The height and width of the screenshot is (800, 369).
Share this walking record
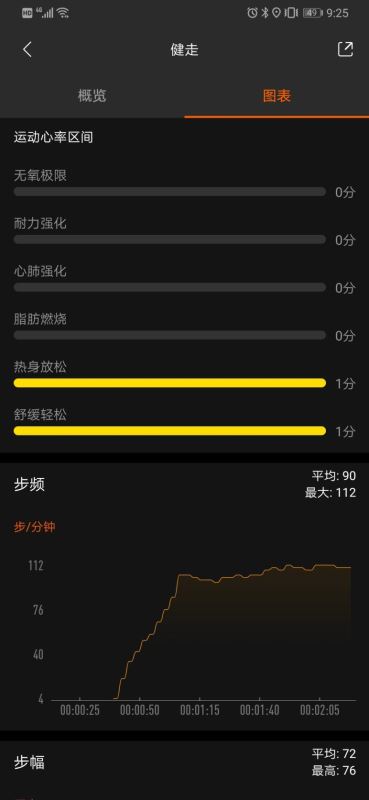[x=346, y=49]
